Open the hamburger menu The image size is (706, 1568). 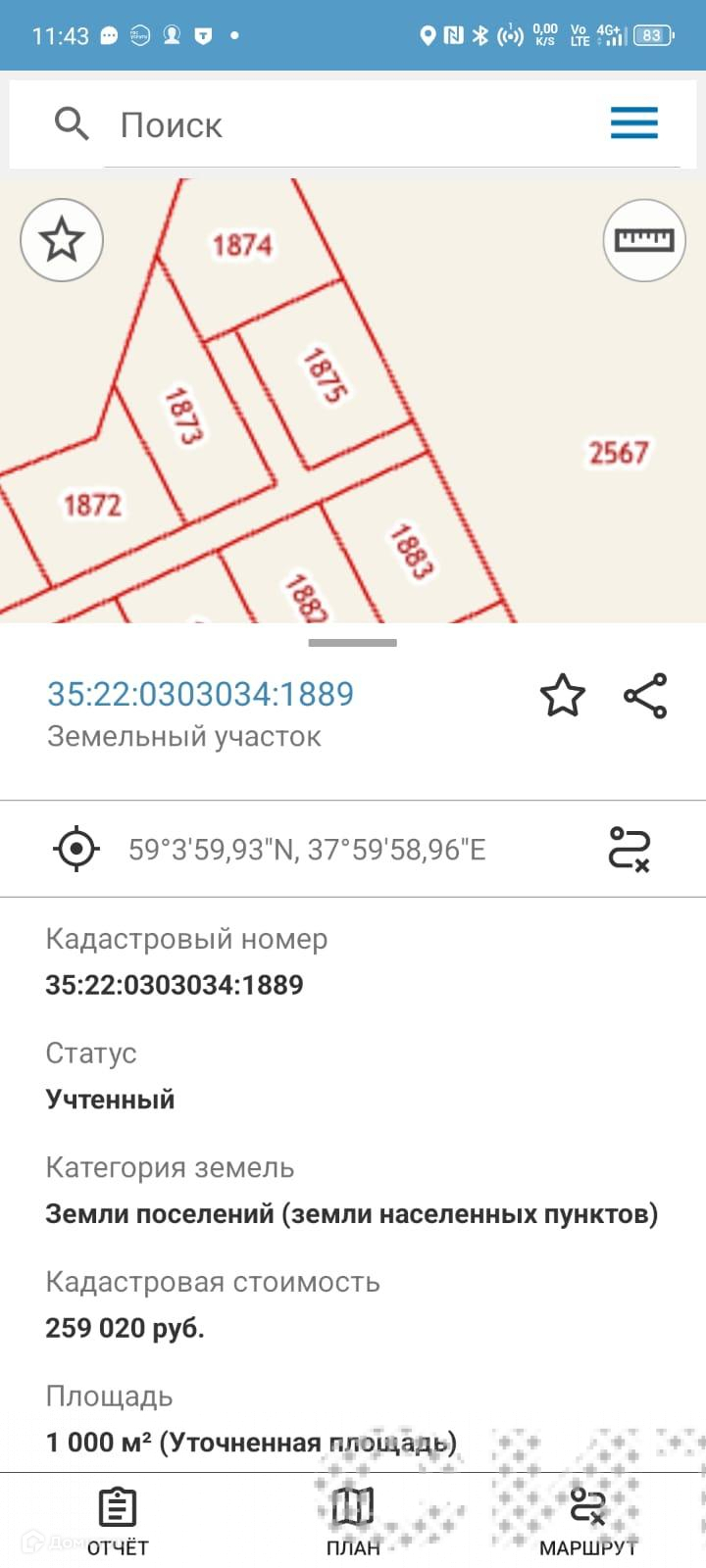633,124
